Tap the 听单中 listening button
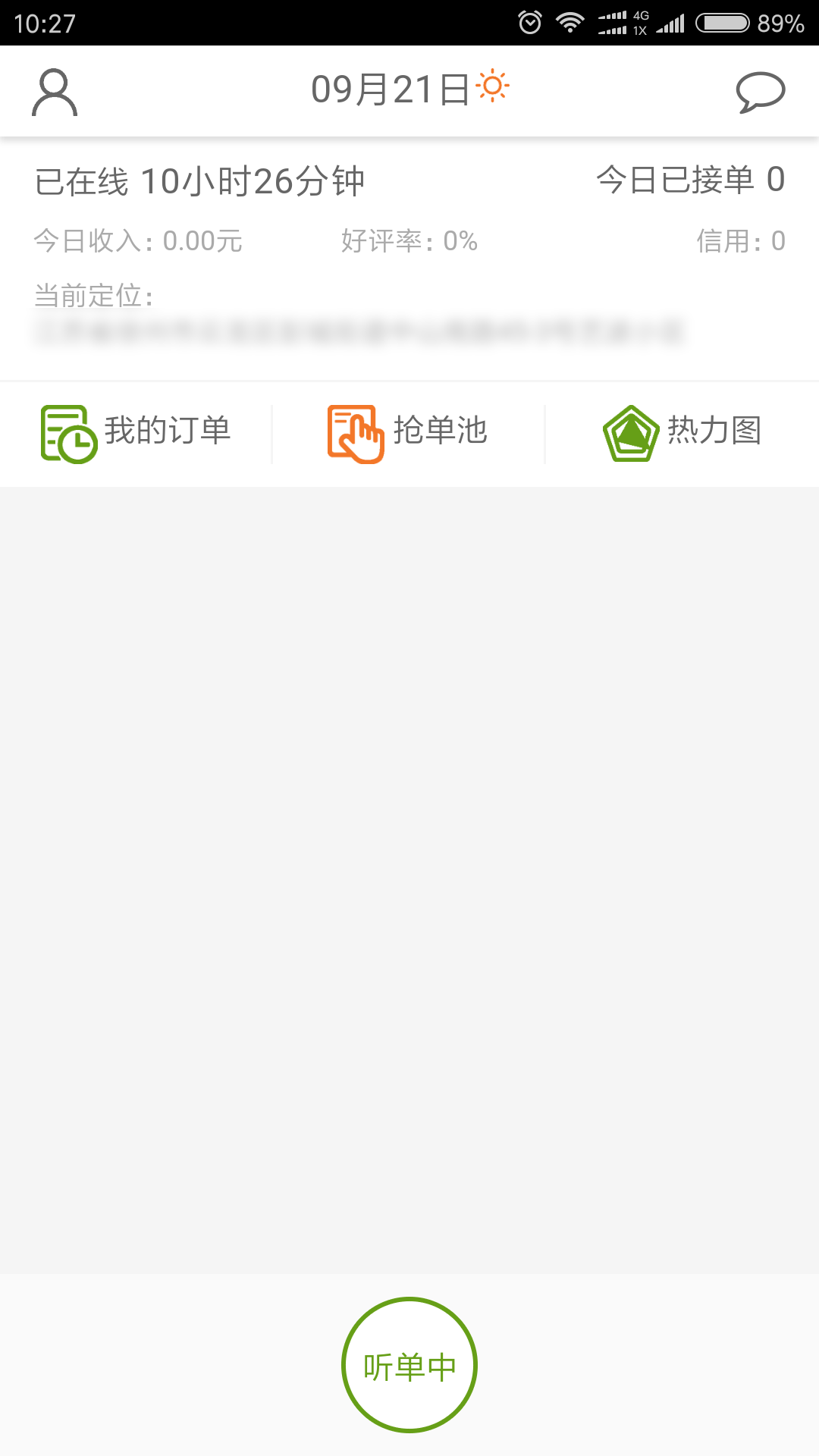This screenshot has height=1456, width=819. point(409,1365)
